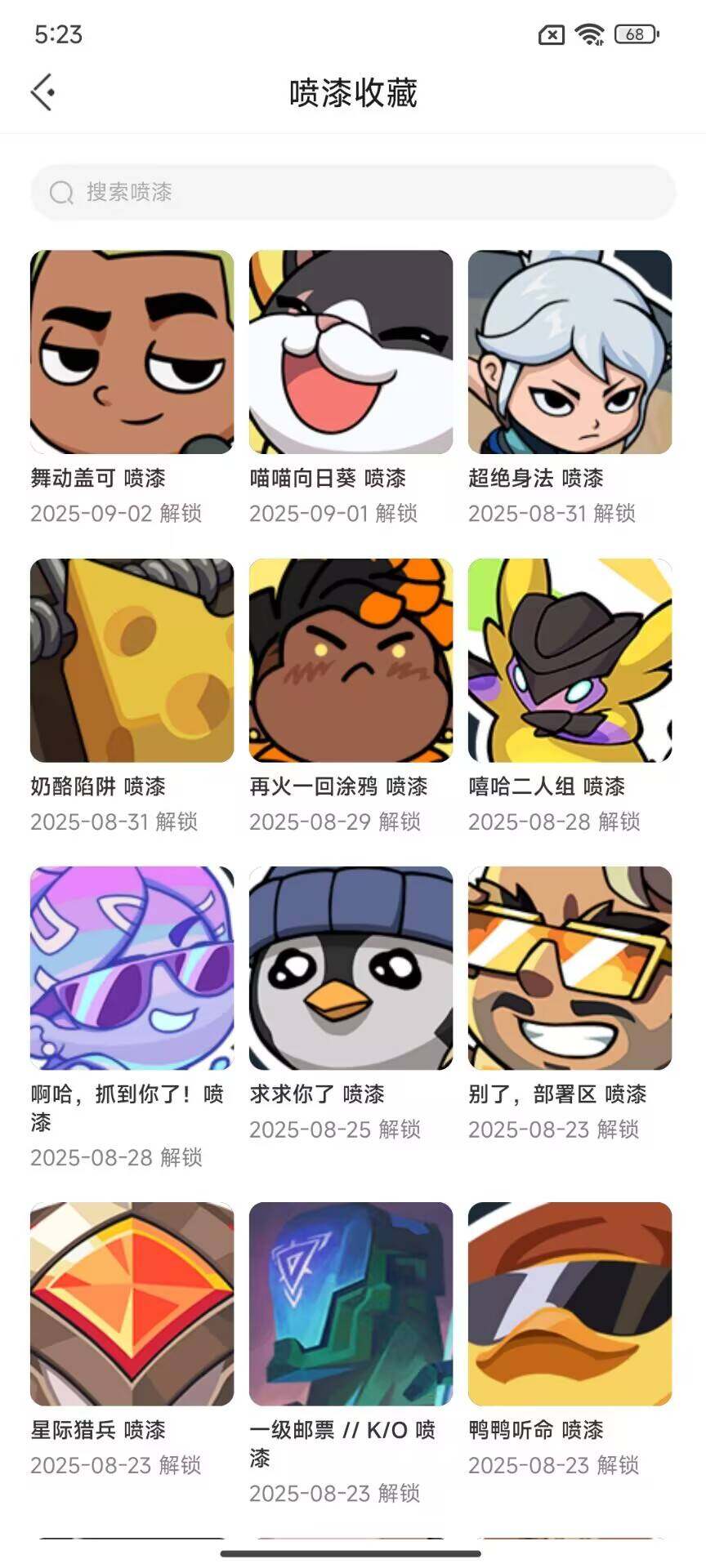Select the 鸭鸭听命 duck spray

point(570,1303)
